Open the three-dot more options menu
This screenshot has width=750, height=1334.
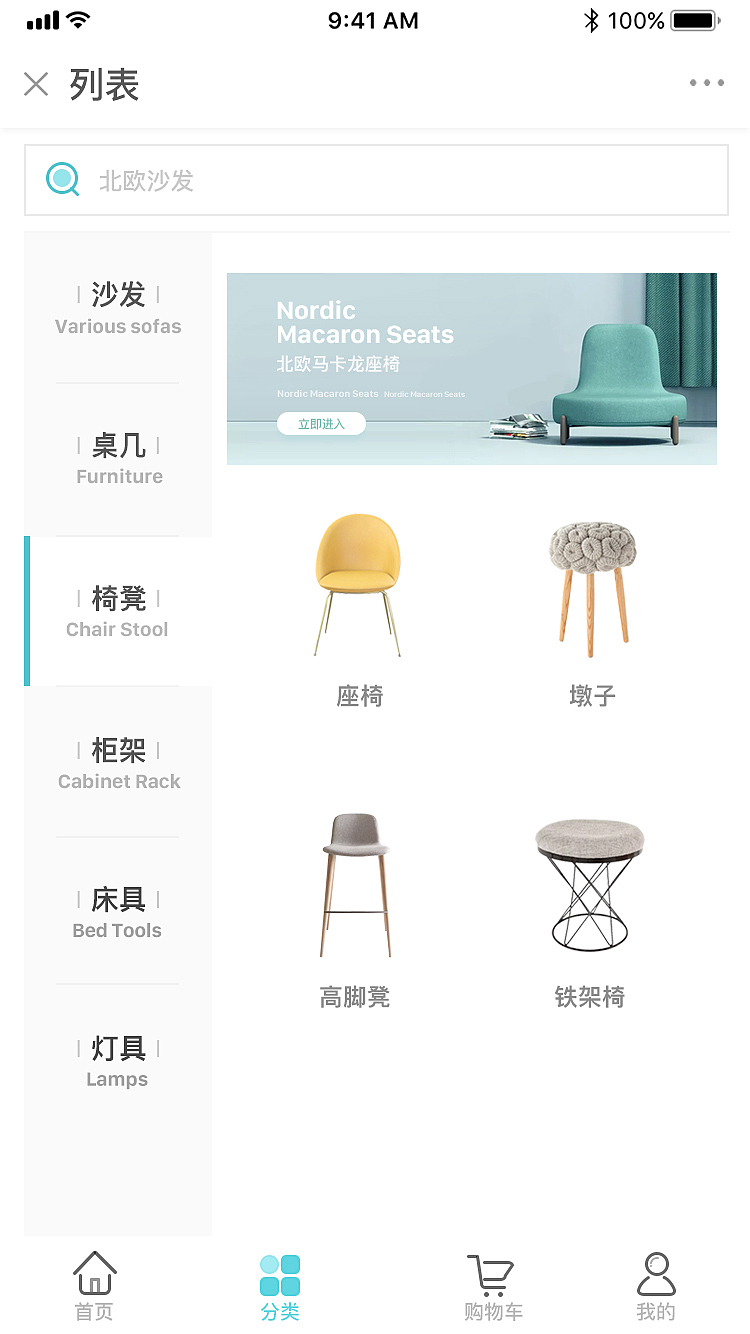[x=707, y=83]
